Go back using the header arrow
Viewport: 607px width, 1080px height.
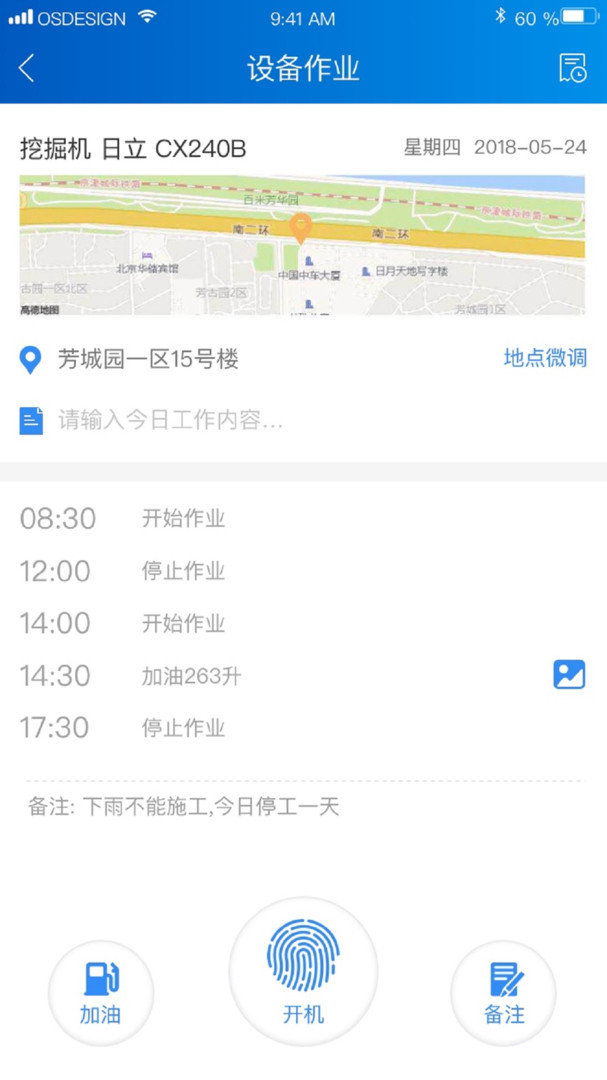click(x=27, y=68)
